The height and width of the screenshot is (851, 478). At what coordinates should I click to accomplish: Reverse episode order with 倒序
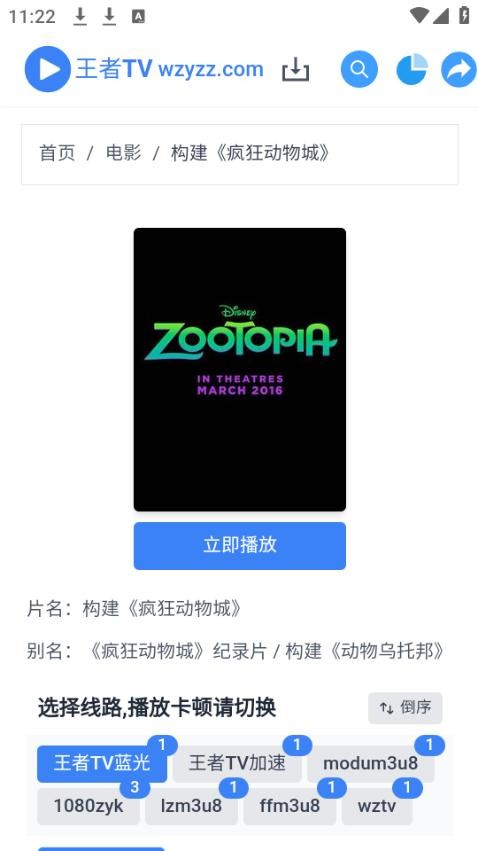click(405, 708)
